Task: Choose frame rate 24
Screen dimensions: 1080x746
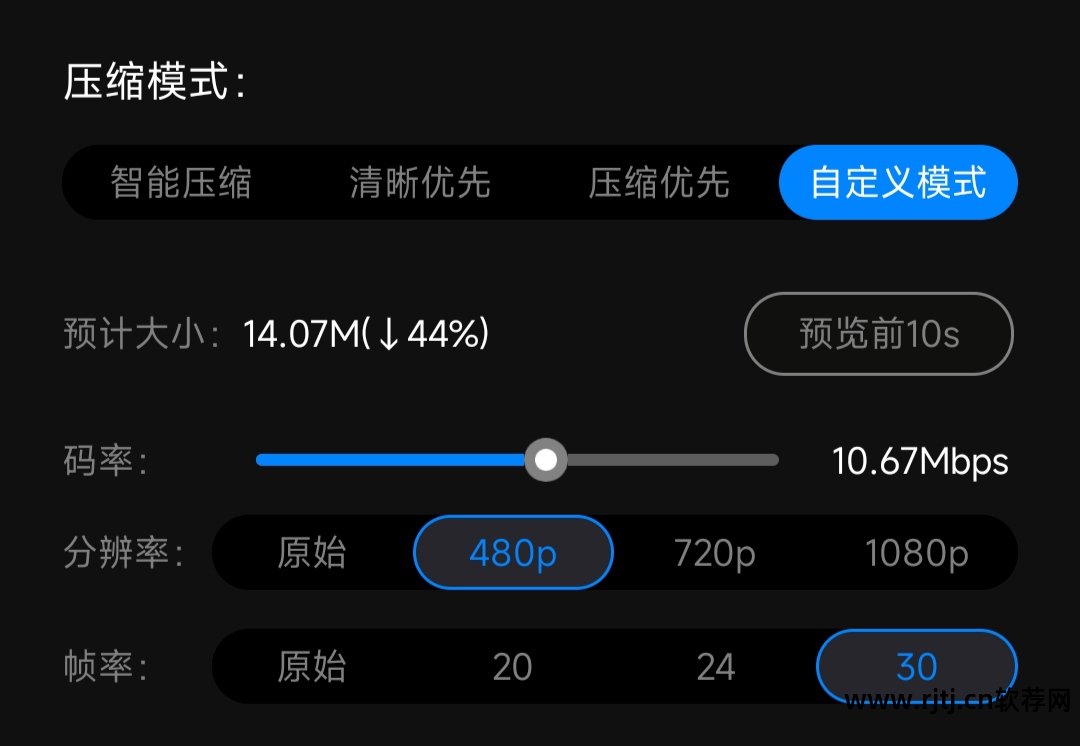Action: click(715, 666)
